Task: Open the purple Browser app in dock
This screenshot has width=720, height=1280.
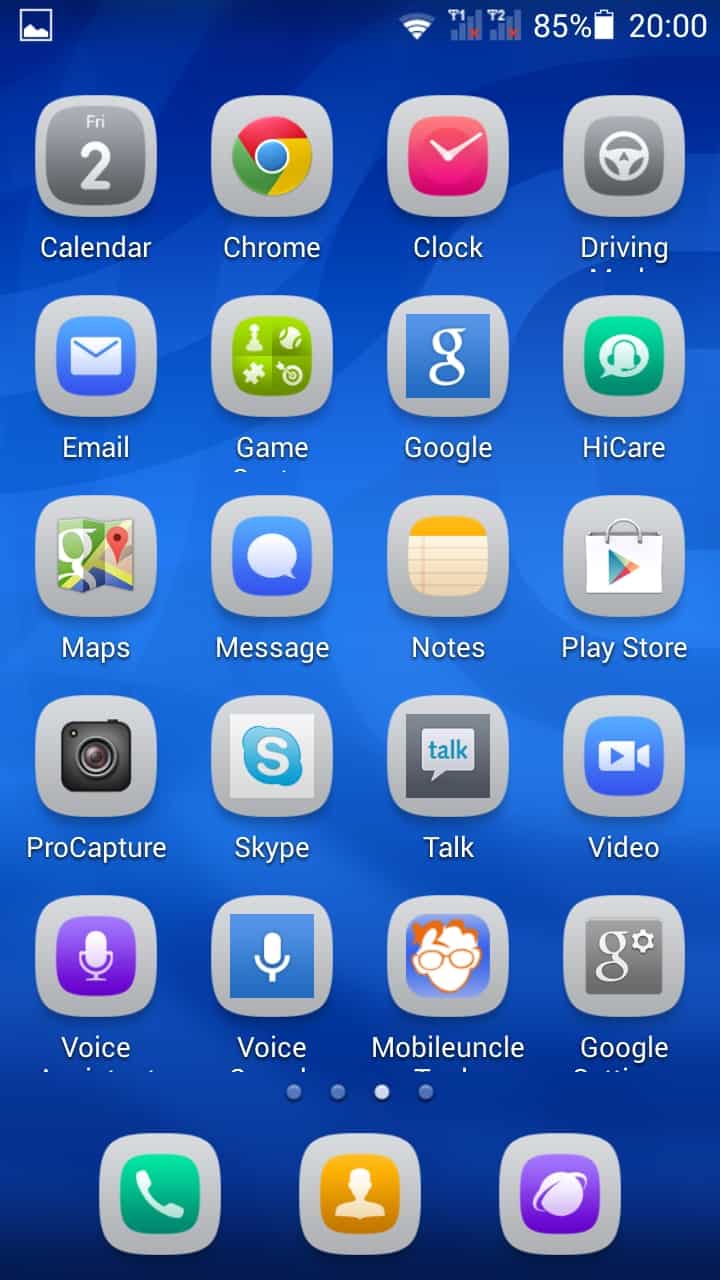Action: (560, 1194)
